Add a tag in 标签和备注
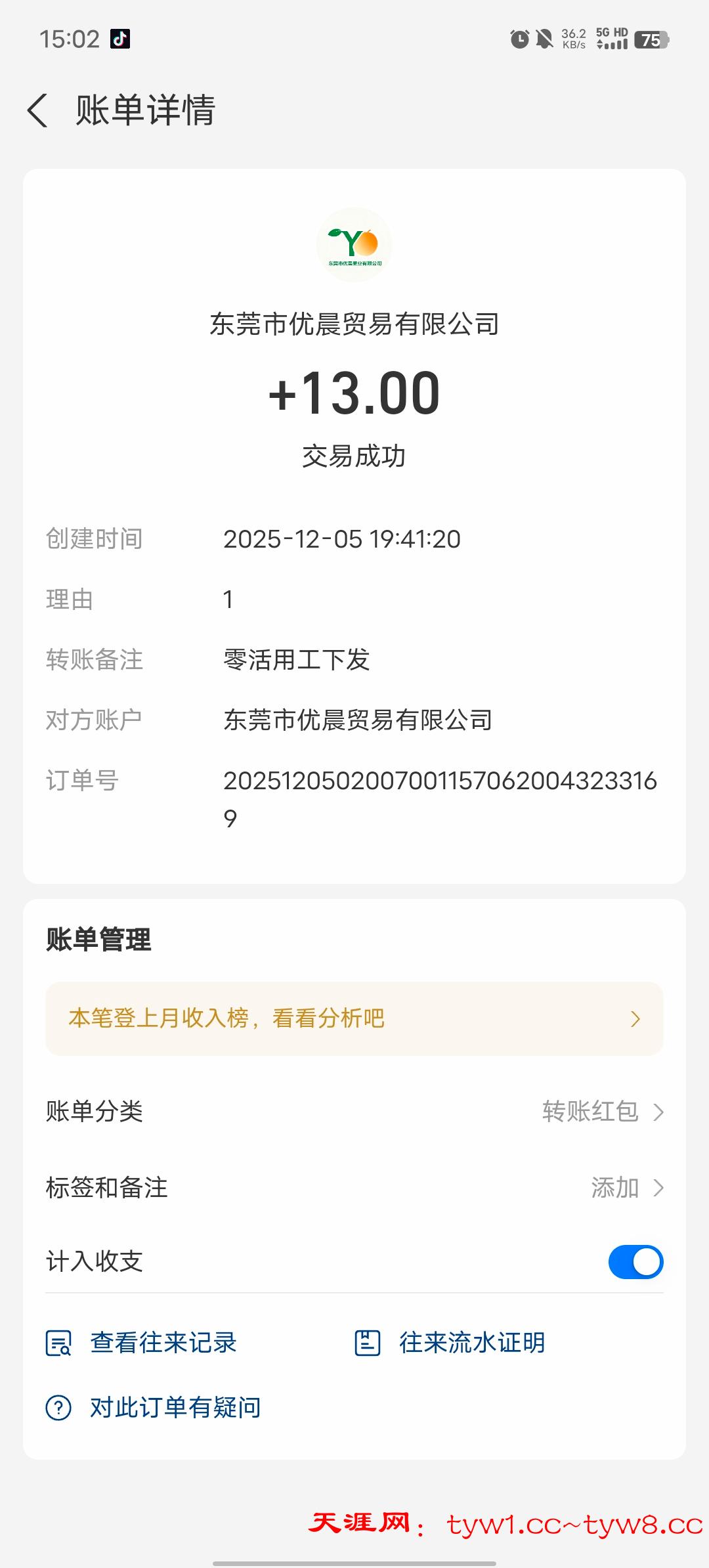This screenshot has height=1568, width=709. tap(626, 1188)
